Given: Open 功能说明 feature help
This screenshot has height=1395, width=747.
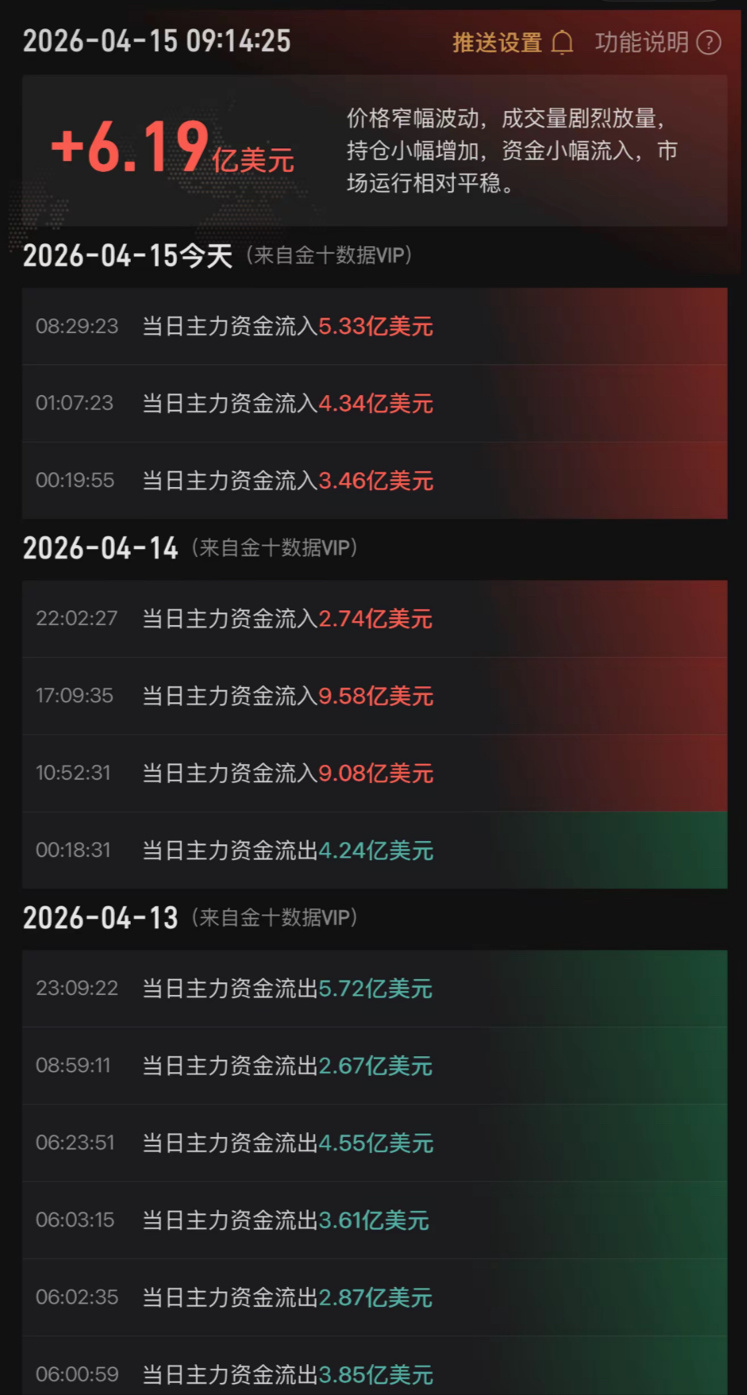Looking at the screenshot, I should click(657, 42).
